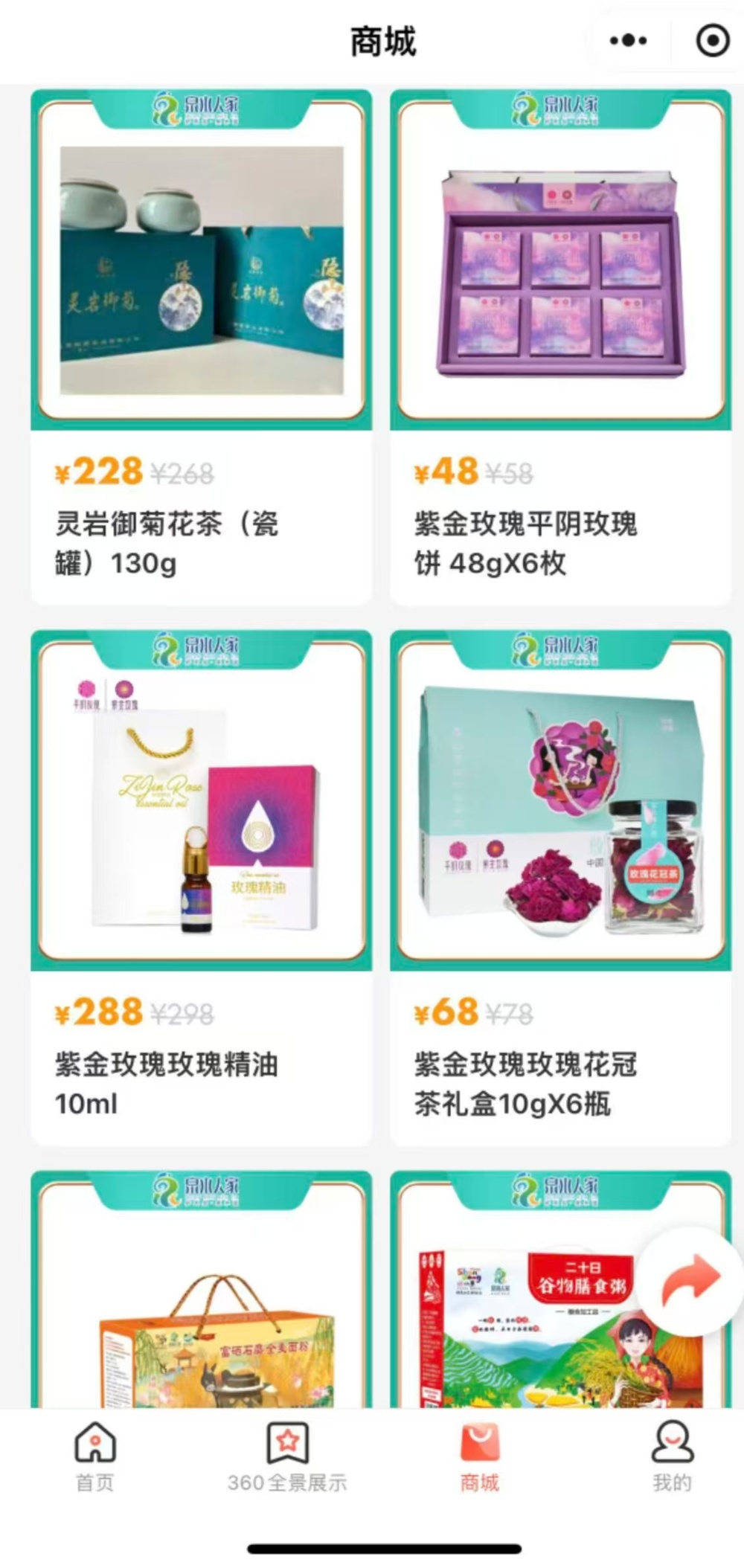Image resolution: width=744 pixels, height=1568 pixels.
Task: Go to the 360全景展示 tab
Action: pyautogui.click(x=287, y=1456)
